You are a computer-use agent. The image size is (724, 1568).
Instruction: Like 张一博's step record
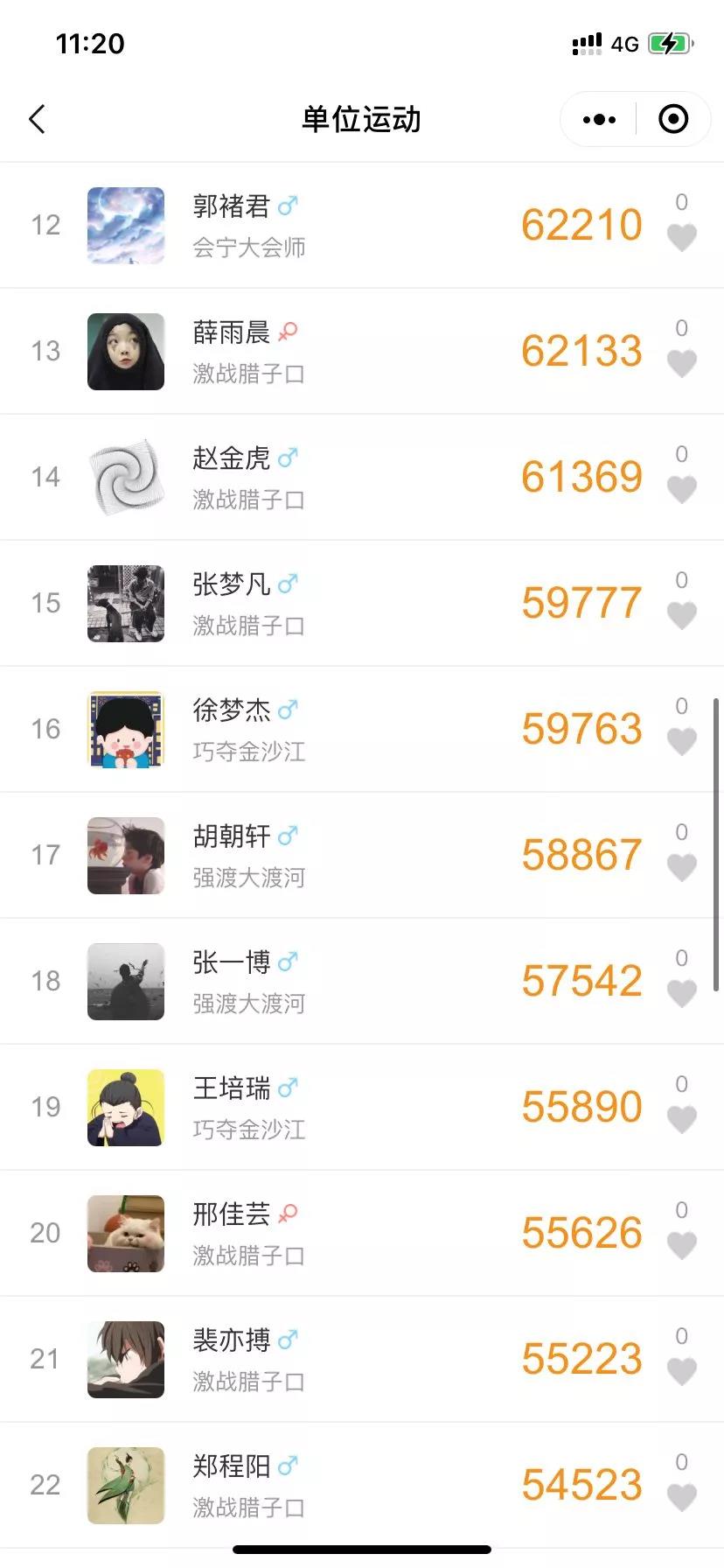[681, 993]
